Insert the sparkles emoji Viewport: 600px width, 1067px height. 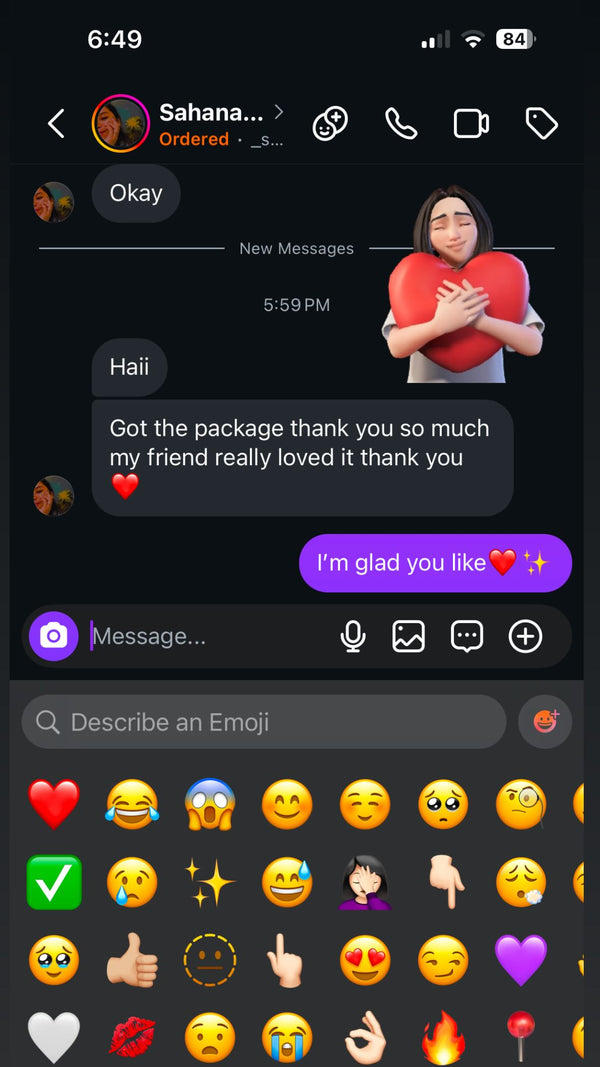coord(210,883)
